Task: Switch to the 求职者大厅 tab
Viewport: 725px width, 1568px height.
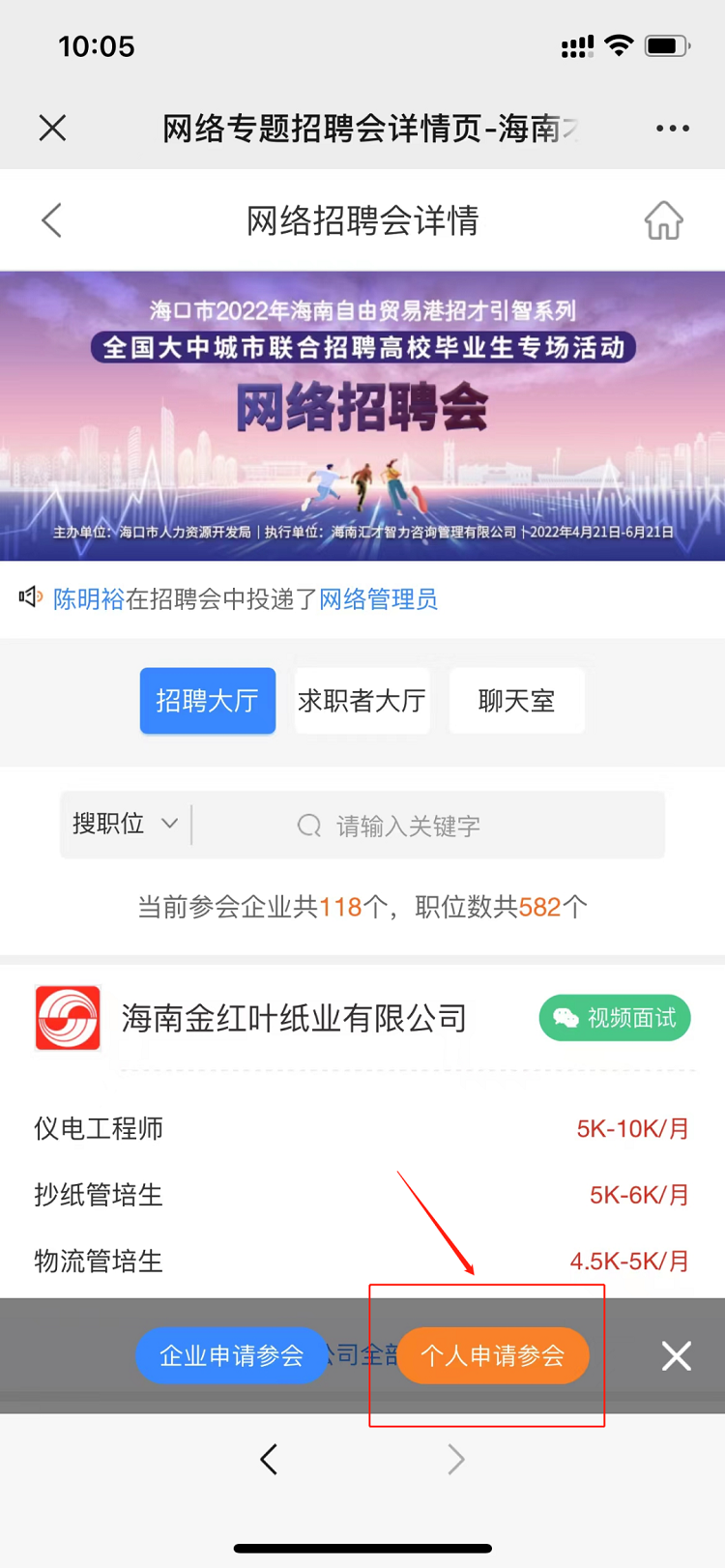Action: [362, 700]
